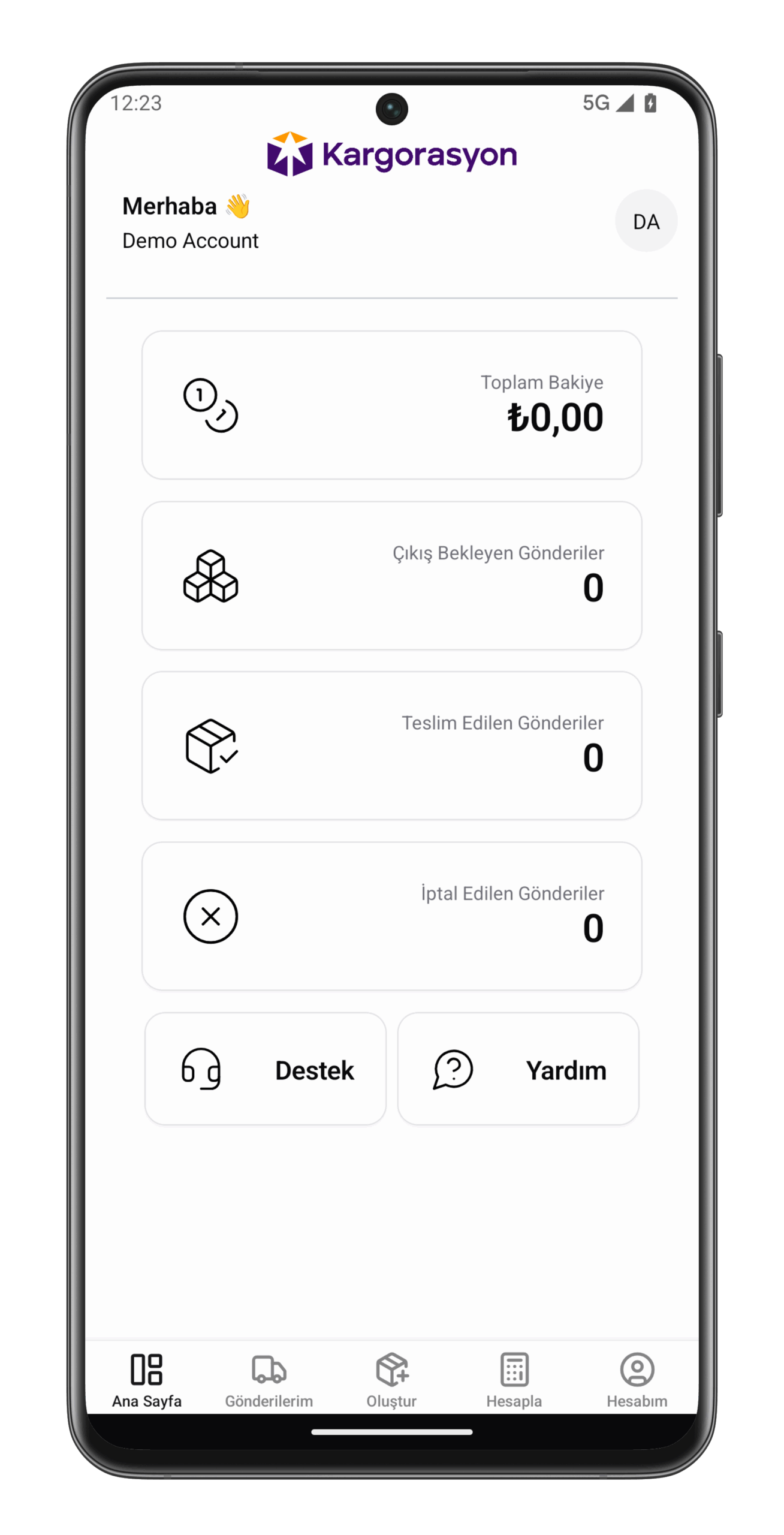The image size is (784, 1535).
Task: Tap the Destek support button
Action: 265,1069
